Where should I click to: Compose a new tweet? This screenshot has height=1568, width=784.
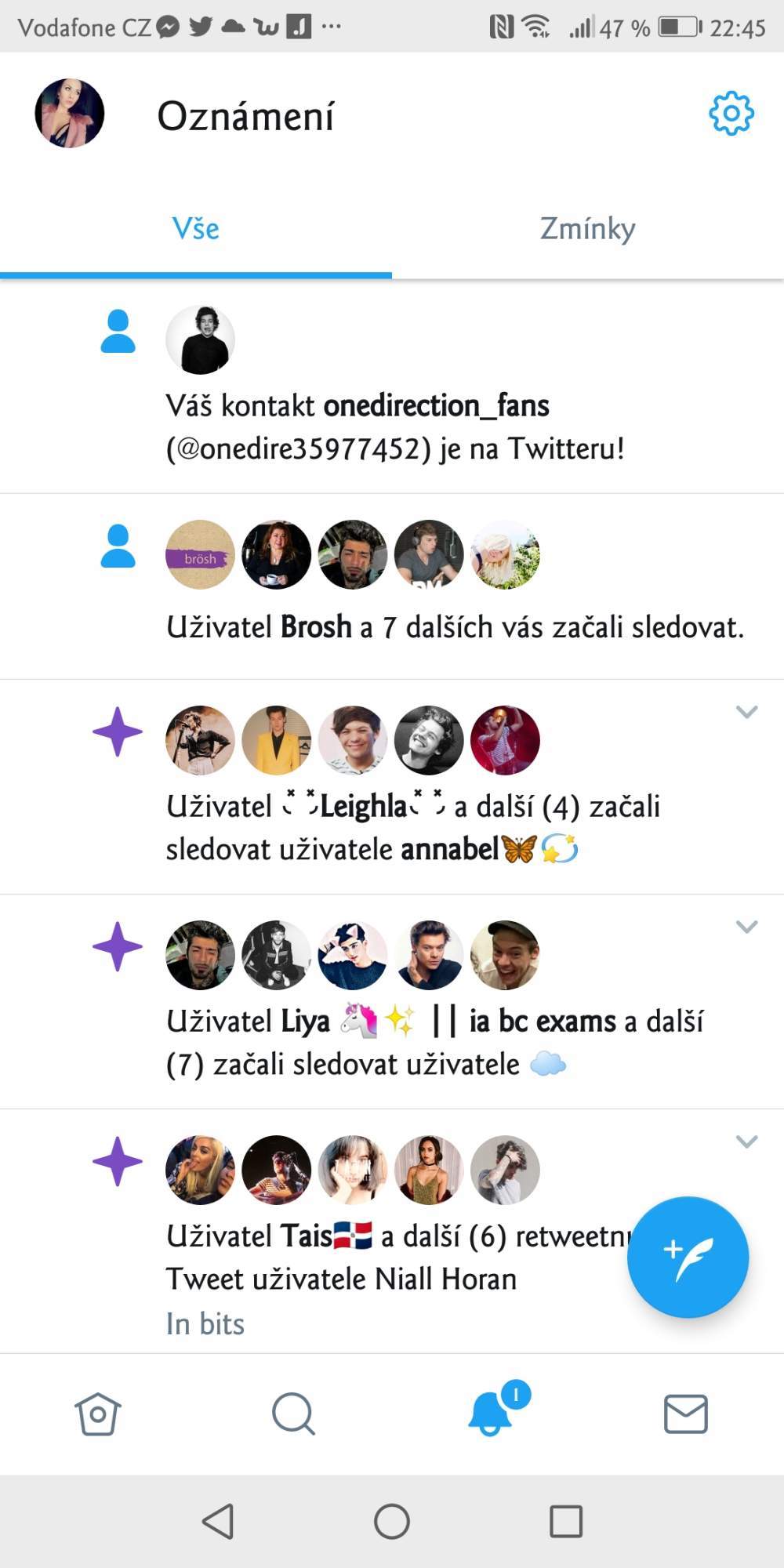[688, 1257]
